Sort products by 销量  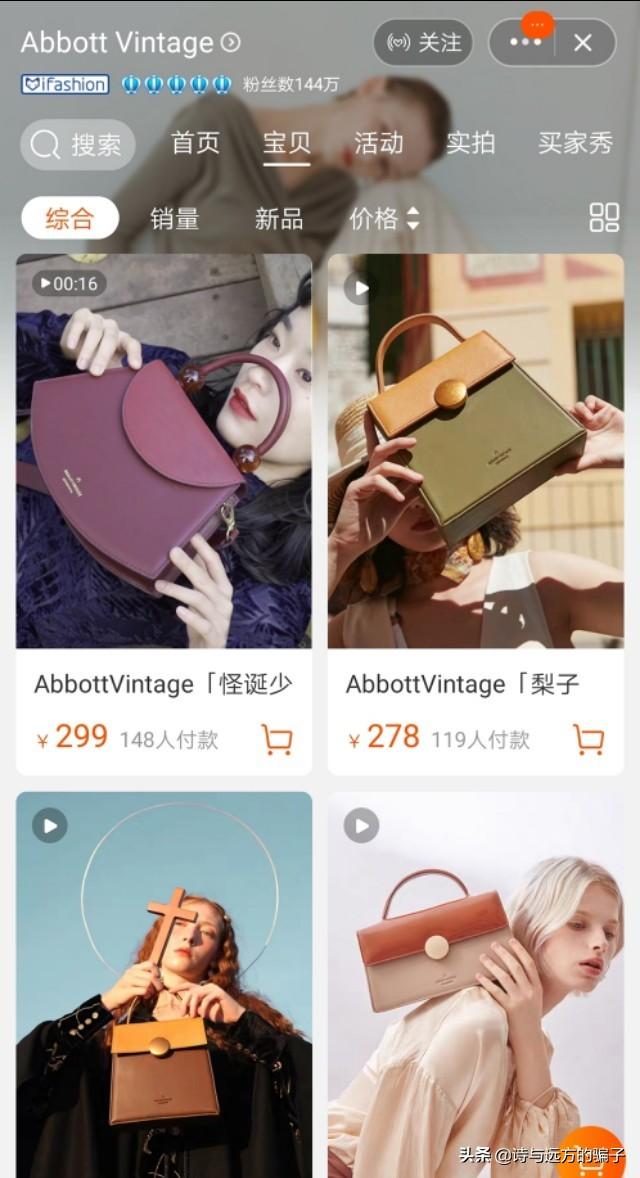pyautogui.click(x=175, y=218)
